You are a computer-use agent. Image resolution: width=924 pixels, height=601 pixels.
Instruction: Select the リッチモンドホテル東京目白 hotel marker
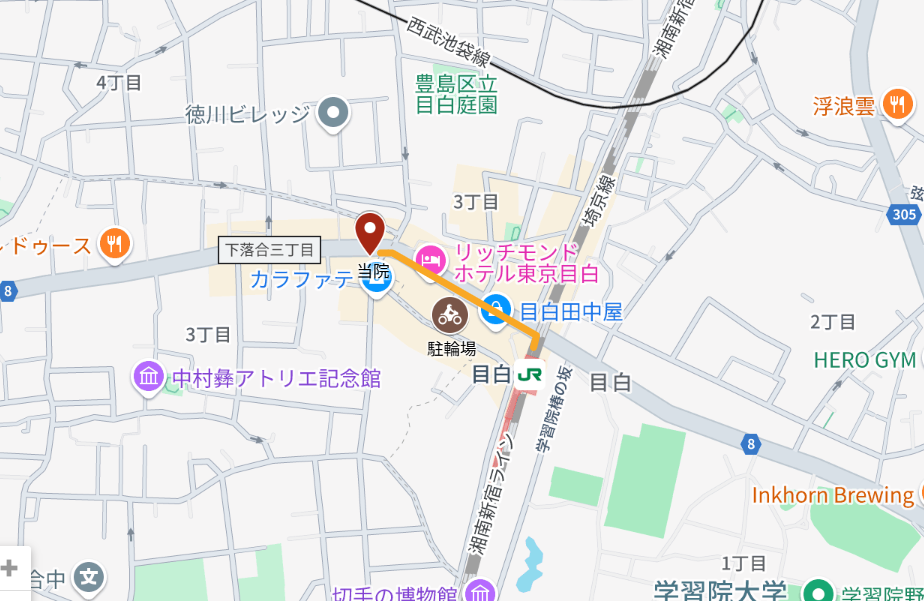[430, 260]
